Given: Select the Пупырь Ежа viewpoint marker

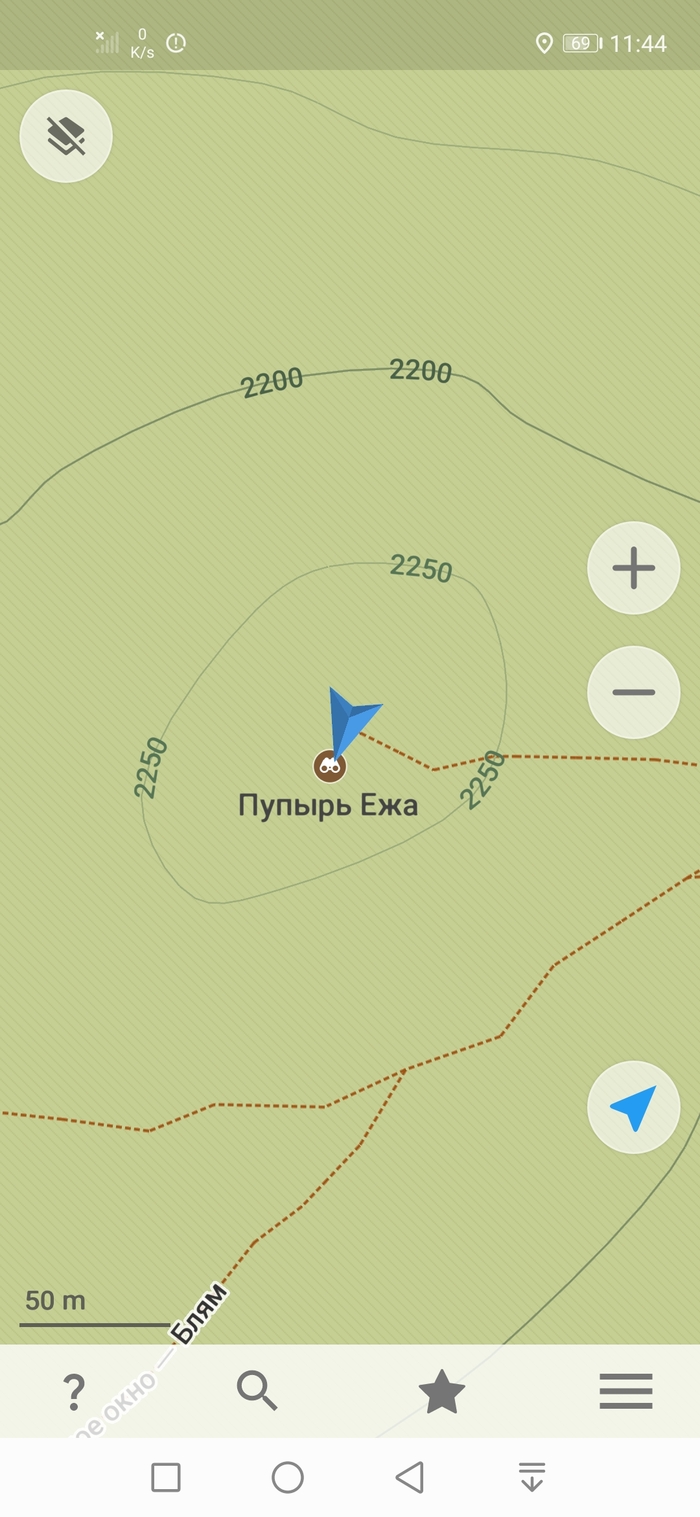Looking at the screenshot, I should point(329,767).
